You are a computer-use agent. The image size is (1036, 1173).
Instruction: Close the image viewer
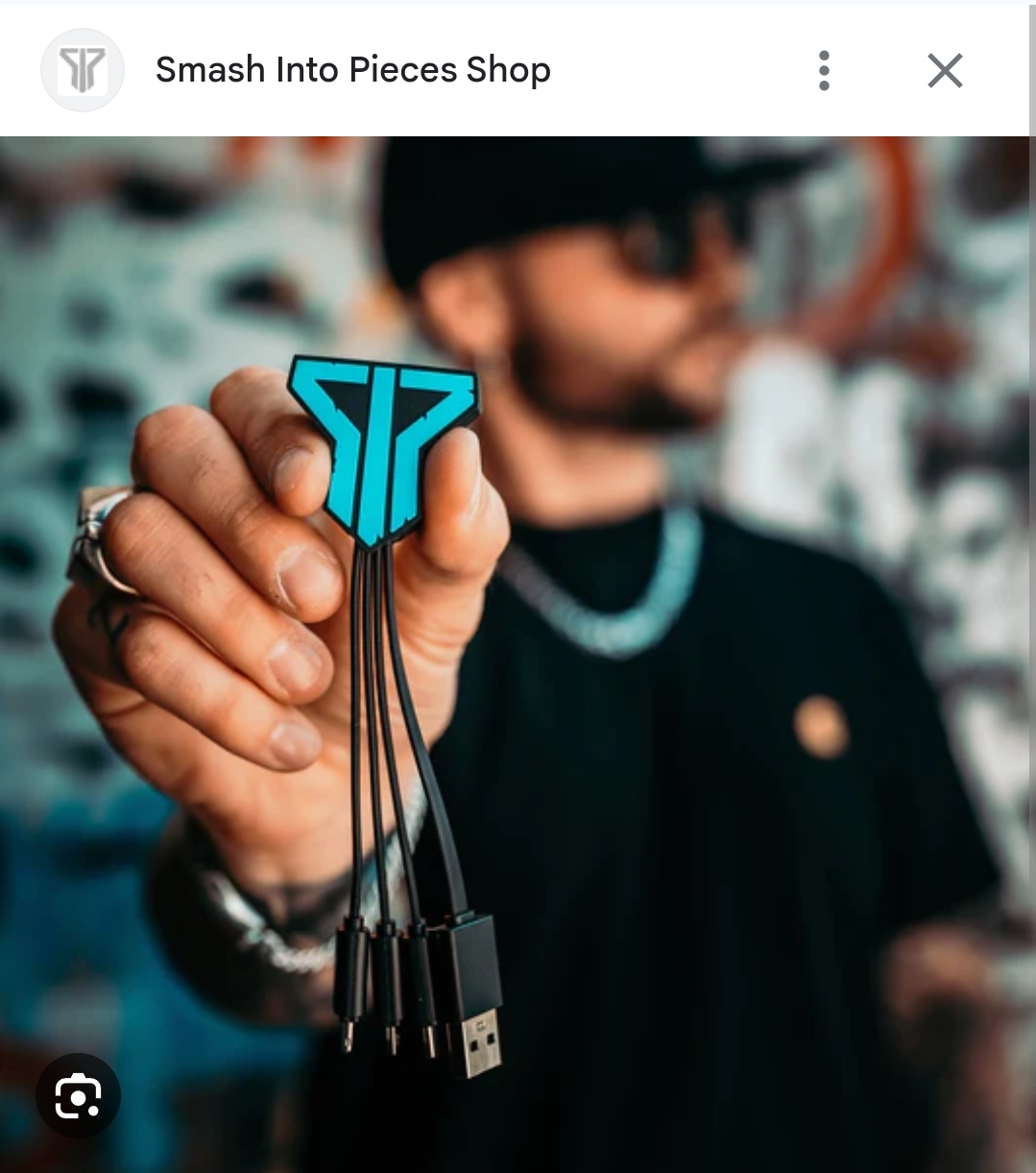coord(945,71)
